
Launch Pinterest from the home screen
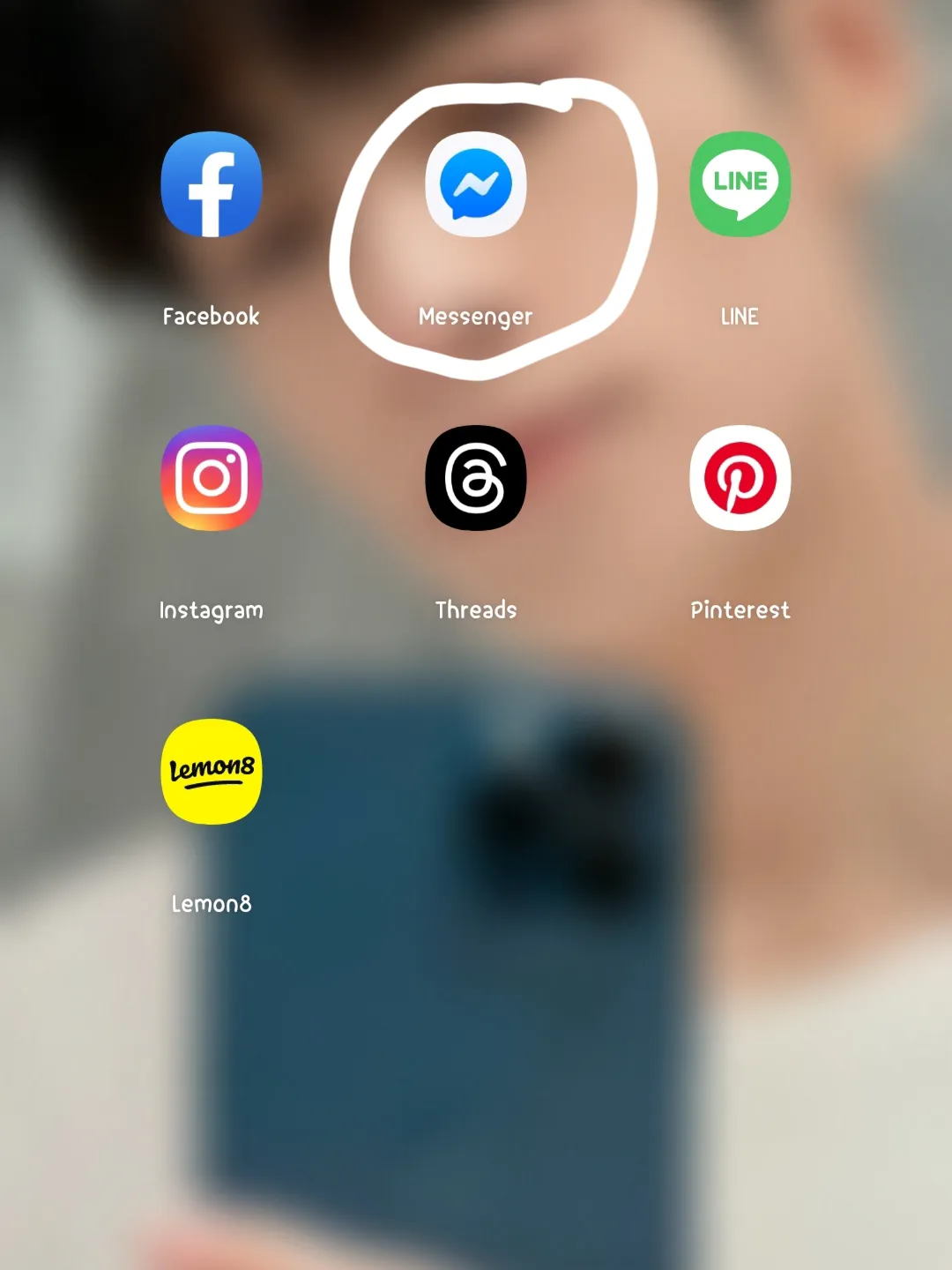(x=740, y=477)
